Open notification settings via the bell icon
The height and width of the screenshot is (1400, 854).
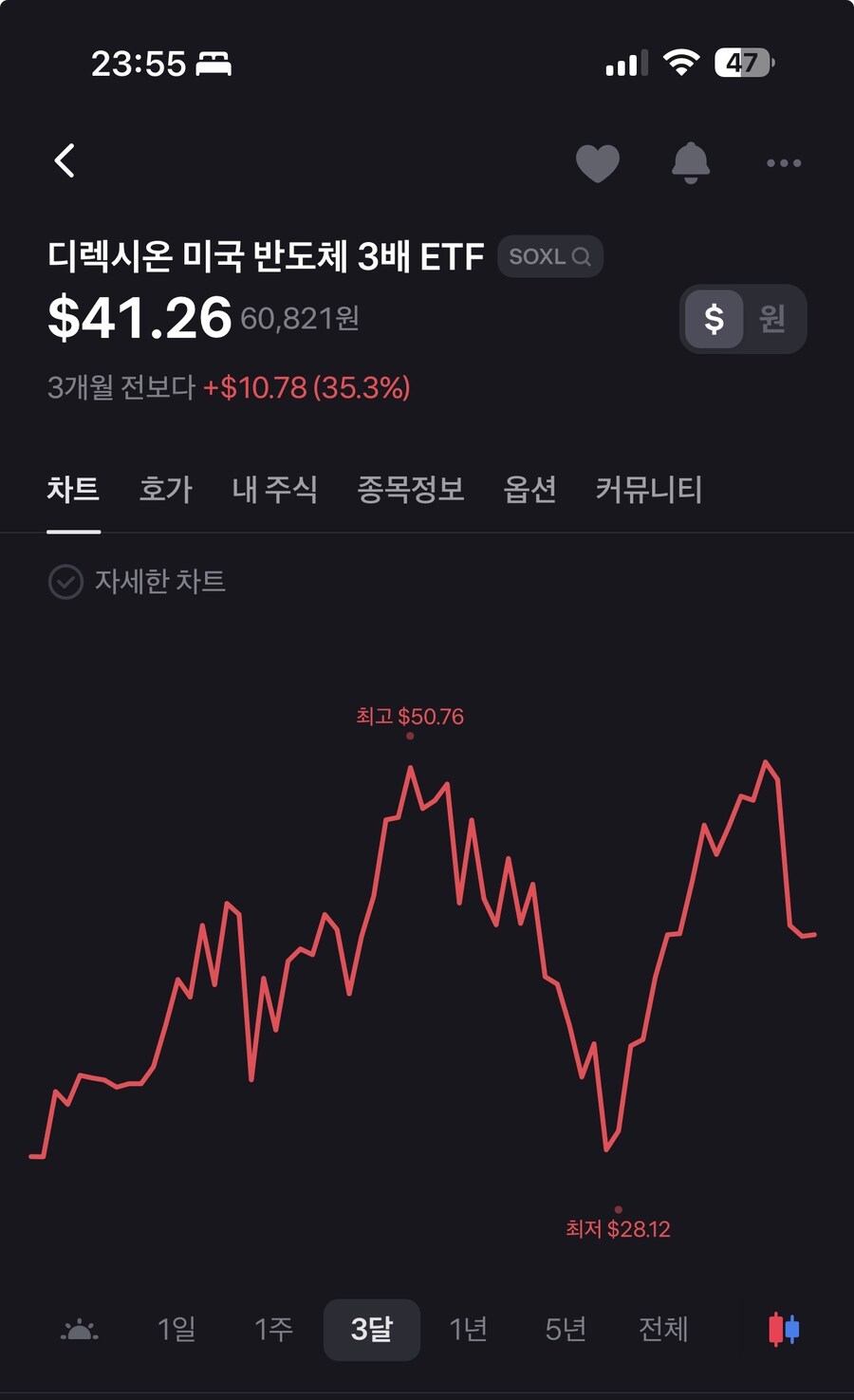point(690,161)
